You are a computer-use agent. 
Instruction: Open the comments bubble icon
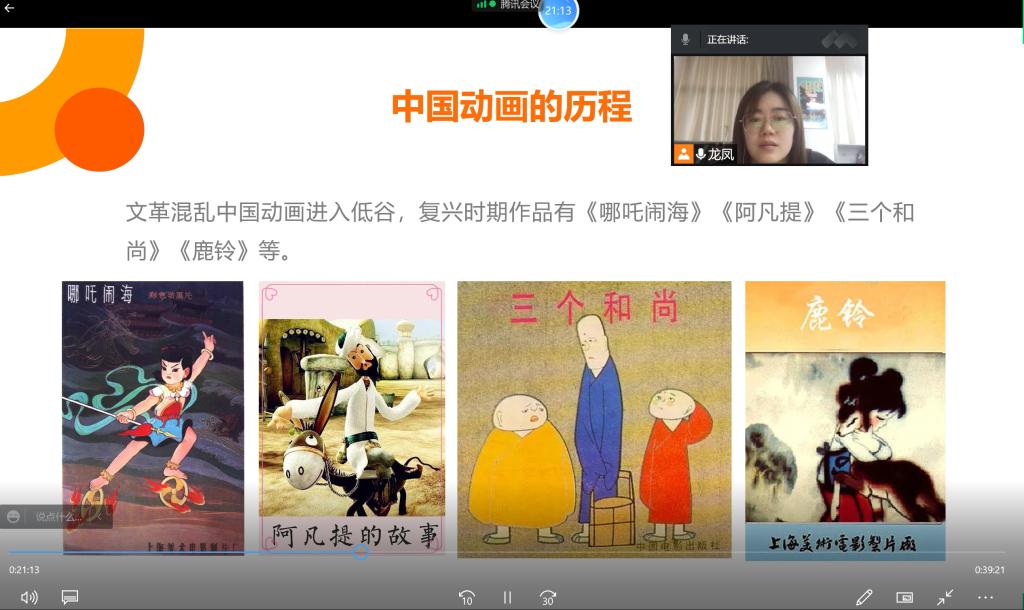click(x=70, y=597)
